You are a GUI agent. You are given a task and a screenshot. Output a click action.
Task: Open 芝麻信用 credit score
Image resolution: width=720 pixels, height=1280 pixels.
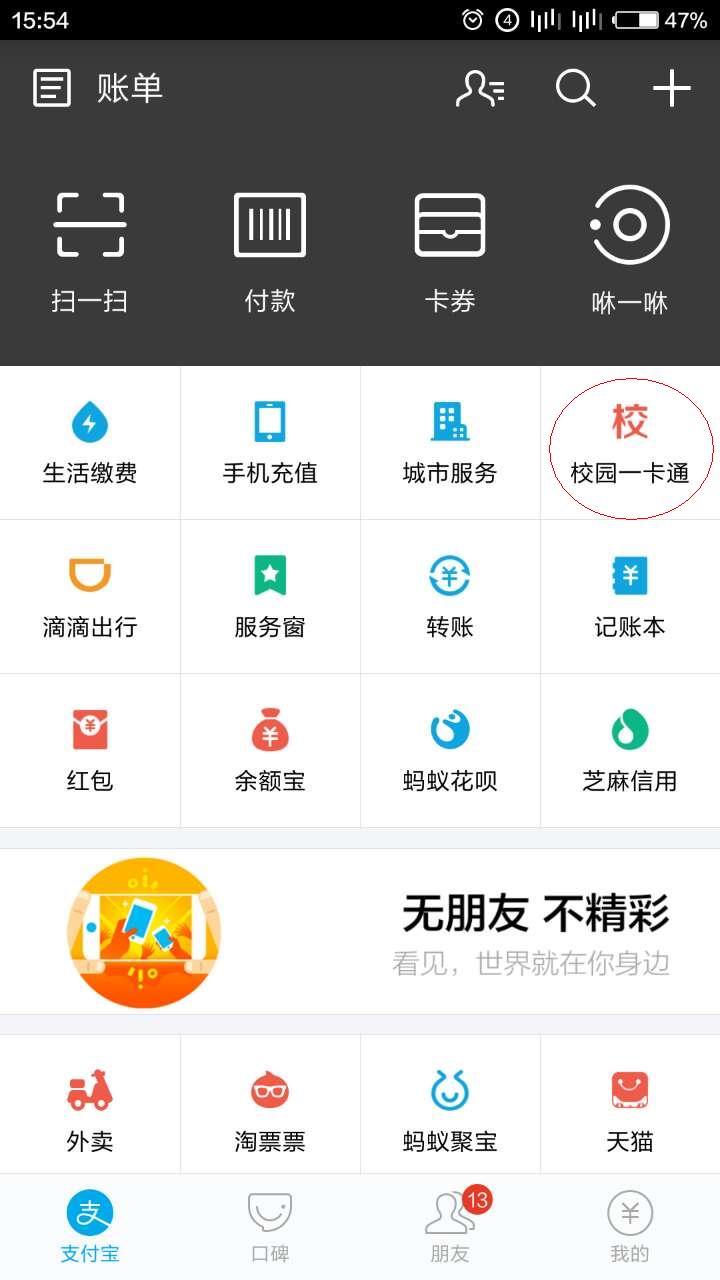pos(630,752)
